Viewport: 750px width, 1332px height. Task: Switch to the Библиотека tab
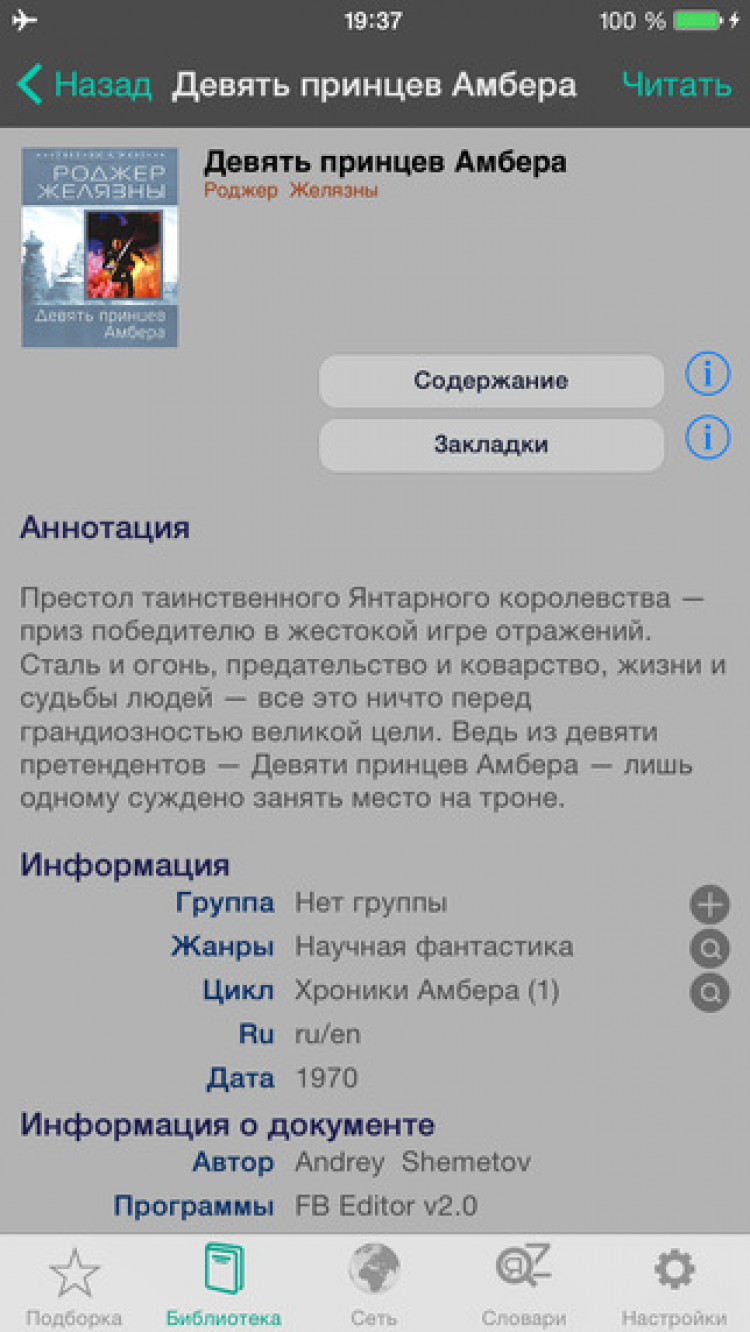point(224,1285)
